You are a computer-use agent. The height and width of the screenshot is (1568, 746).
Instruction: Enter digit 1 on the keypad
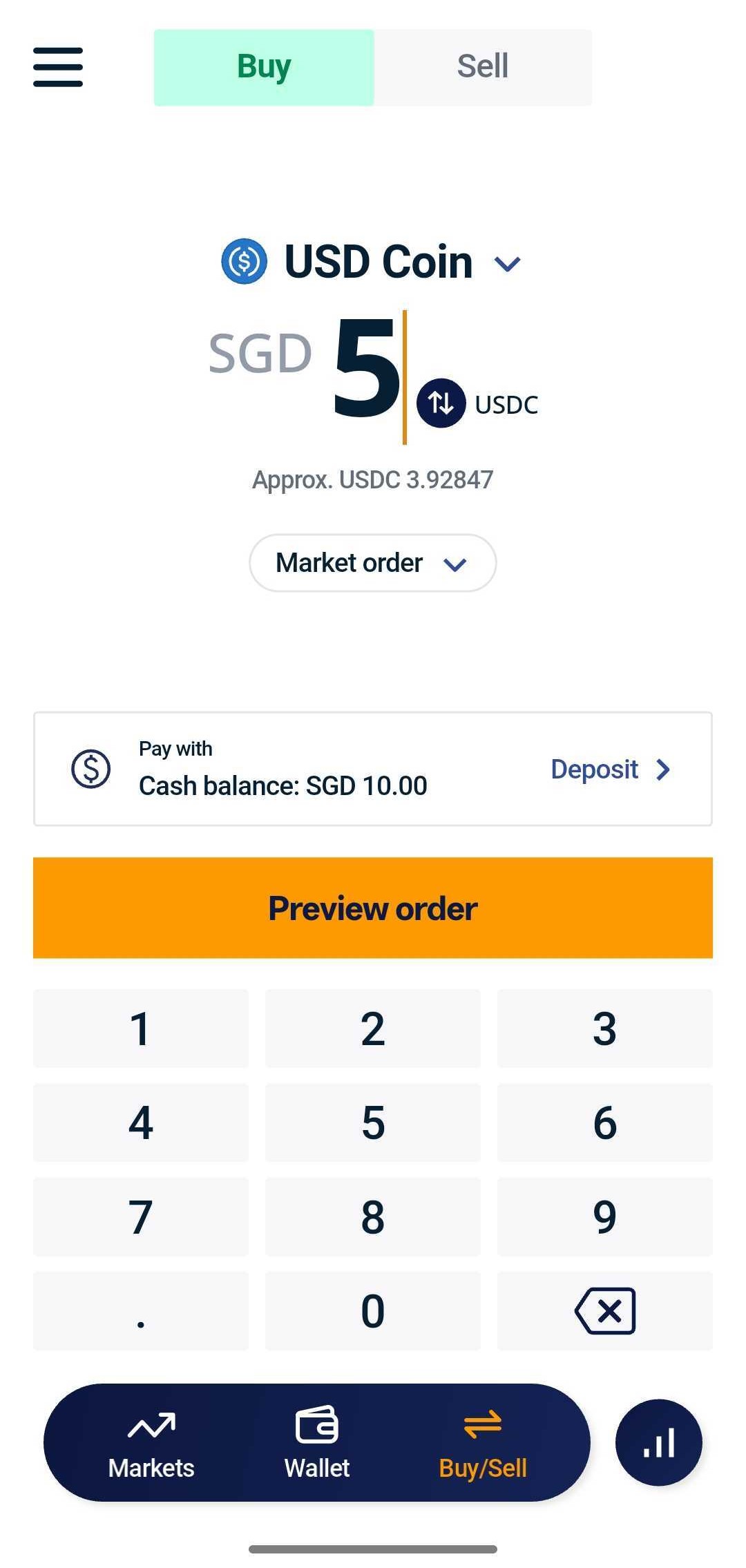click(x=141, y=1029)
